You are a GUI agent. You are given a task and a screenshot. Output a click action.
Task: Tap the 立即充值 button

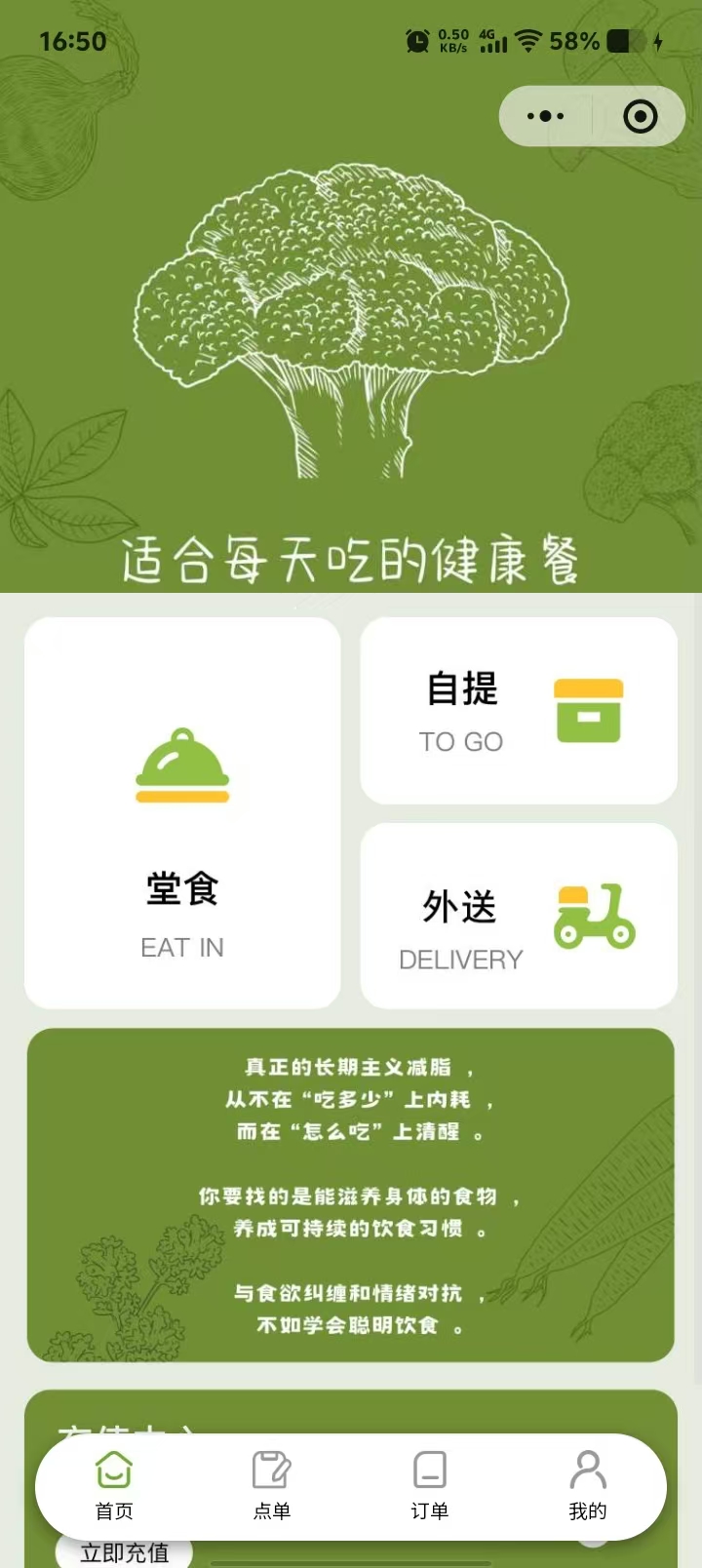tap(124, 1552)
